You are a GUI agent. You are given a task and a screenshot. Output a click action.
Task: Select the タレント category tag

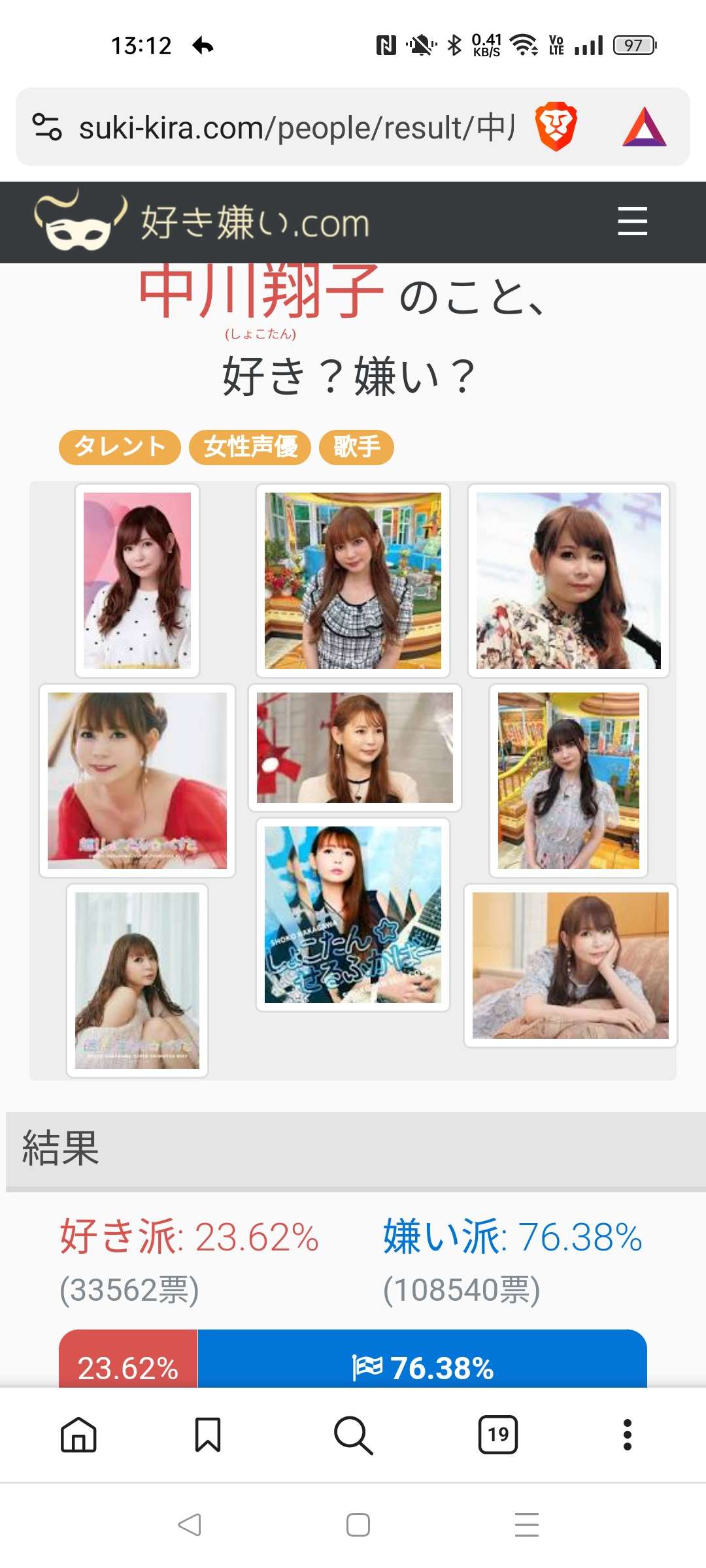tap(120, 447)
